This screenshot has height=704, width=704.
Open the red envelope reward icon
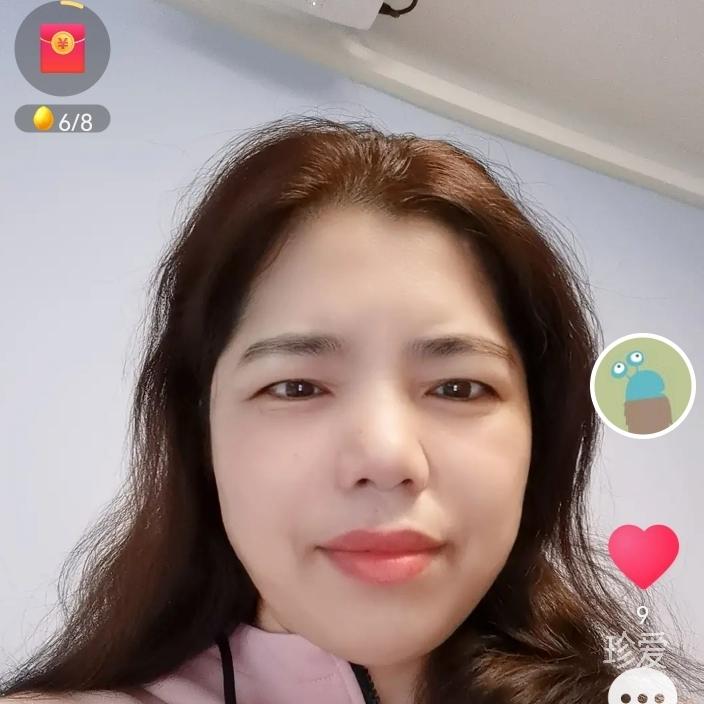(x=62, y=47)
